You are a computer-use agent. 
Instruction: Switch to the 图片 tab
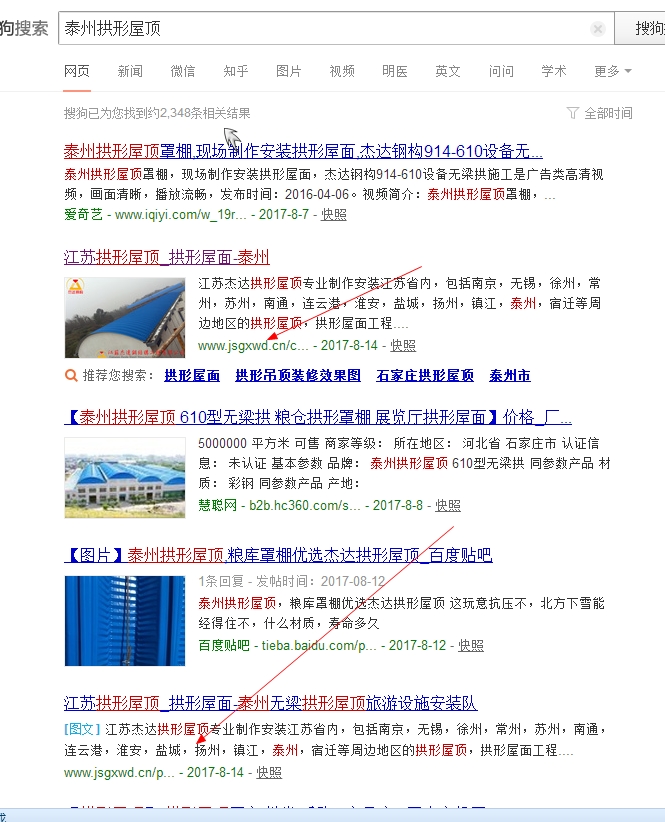click(289, 71)
